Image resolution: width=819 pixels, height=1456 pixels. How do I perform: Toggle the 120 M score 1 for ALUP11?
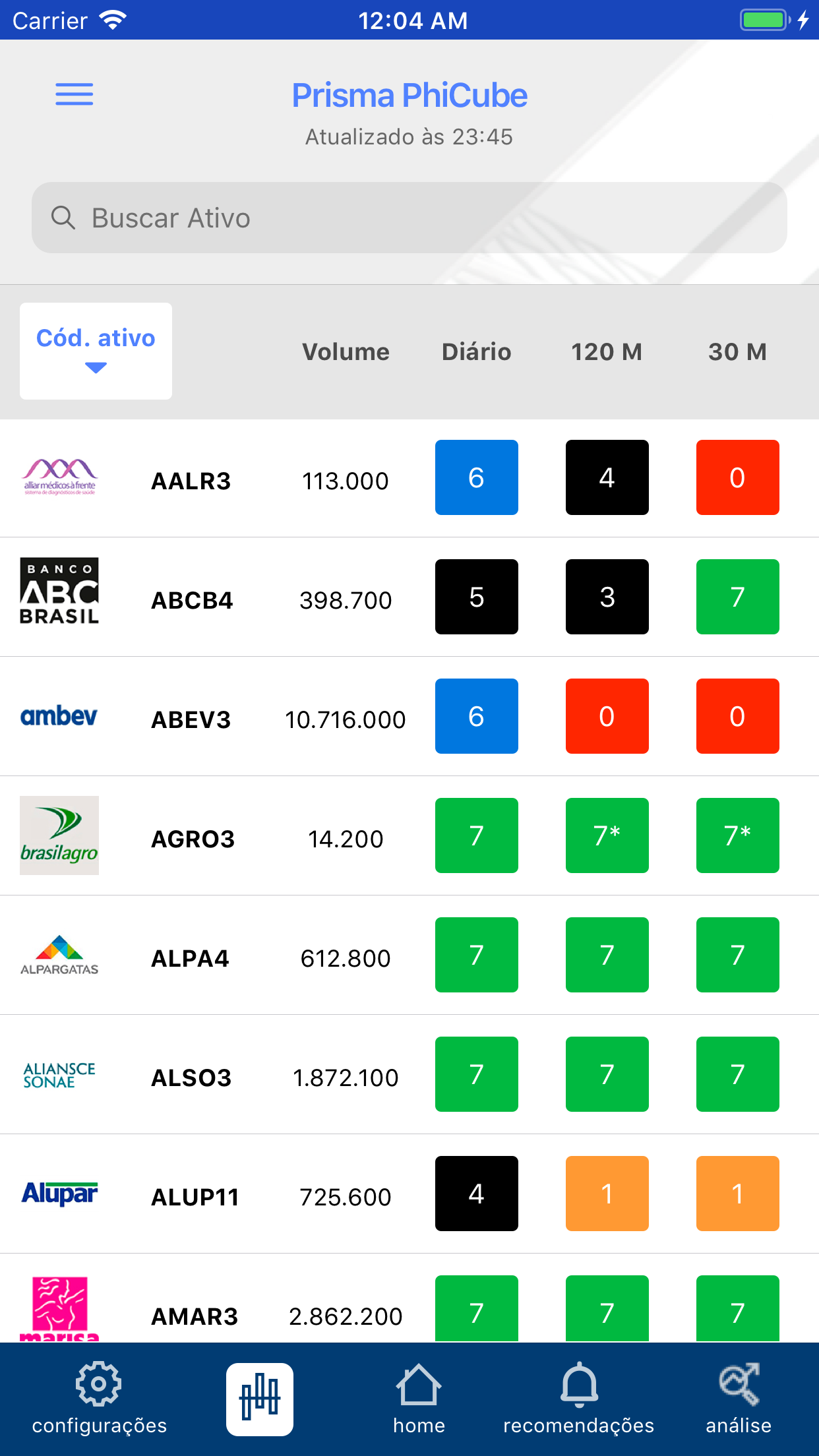pos(607,1194)
